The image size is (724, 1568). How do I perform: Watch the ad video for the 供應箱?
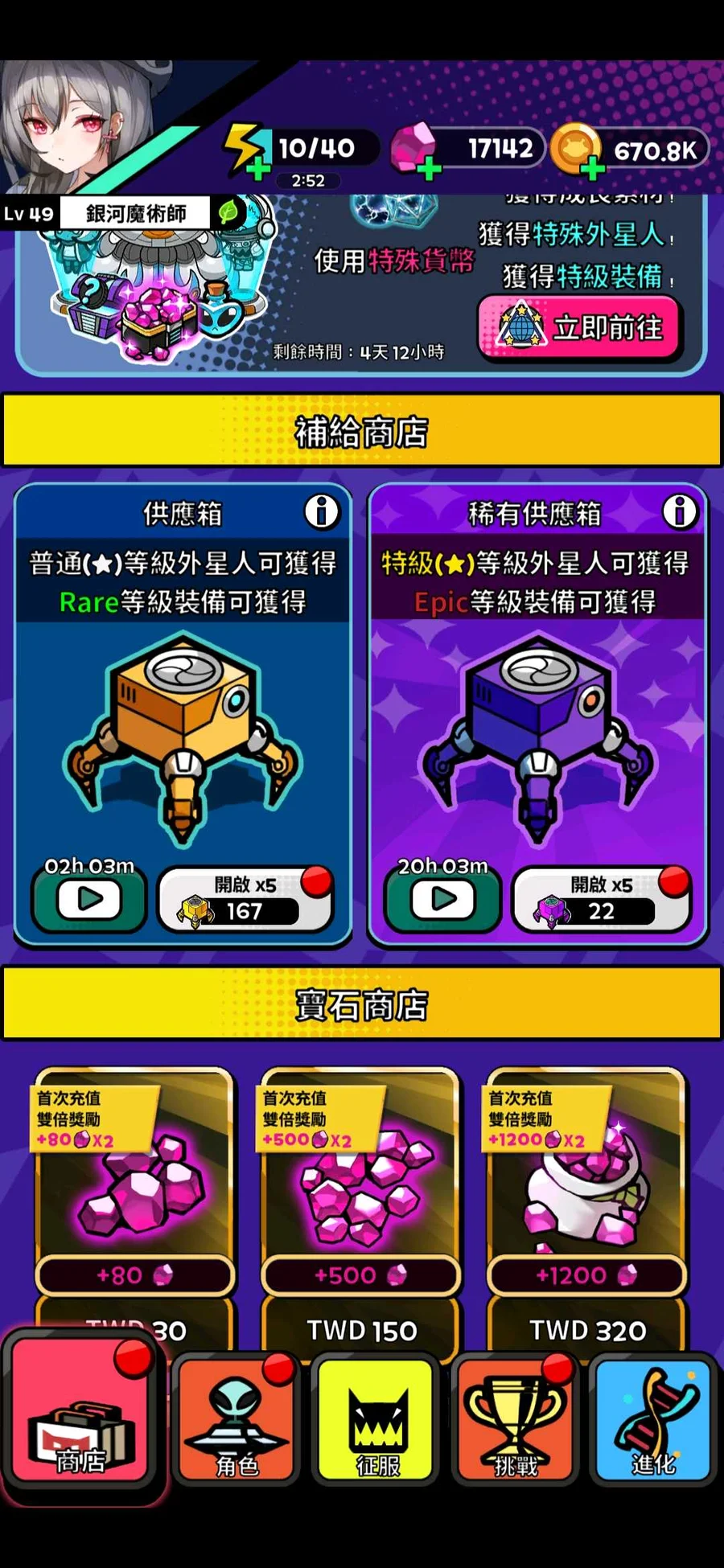88,900
